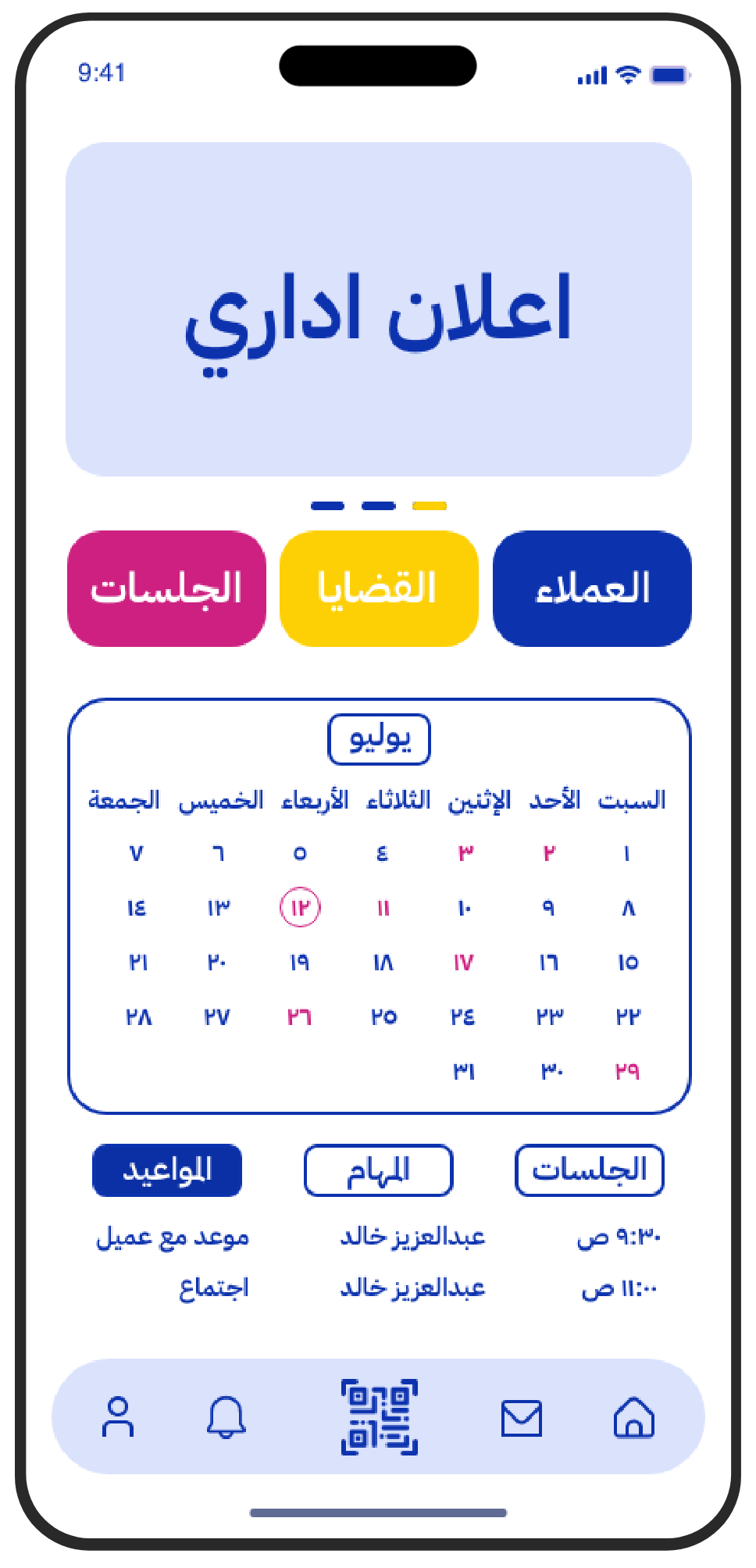Select date ٢٦ in the calendar

[299, 1016]
